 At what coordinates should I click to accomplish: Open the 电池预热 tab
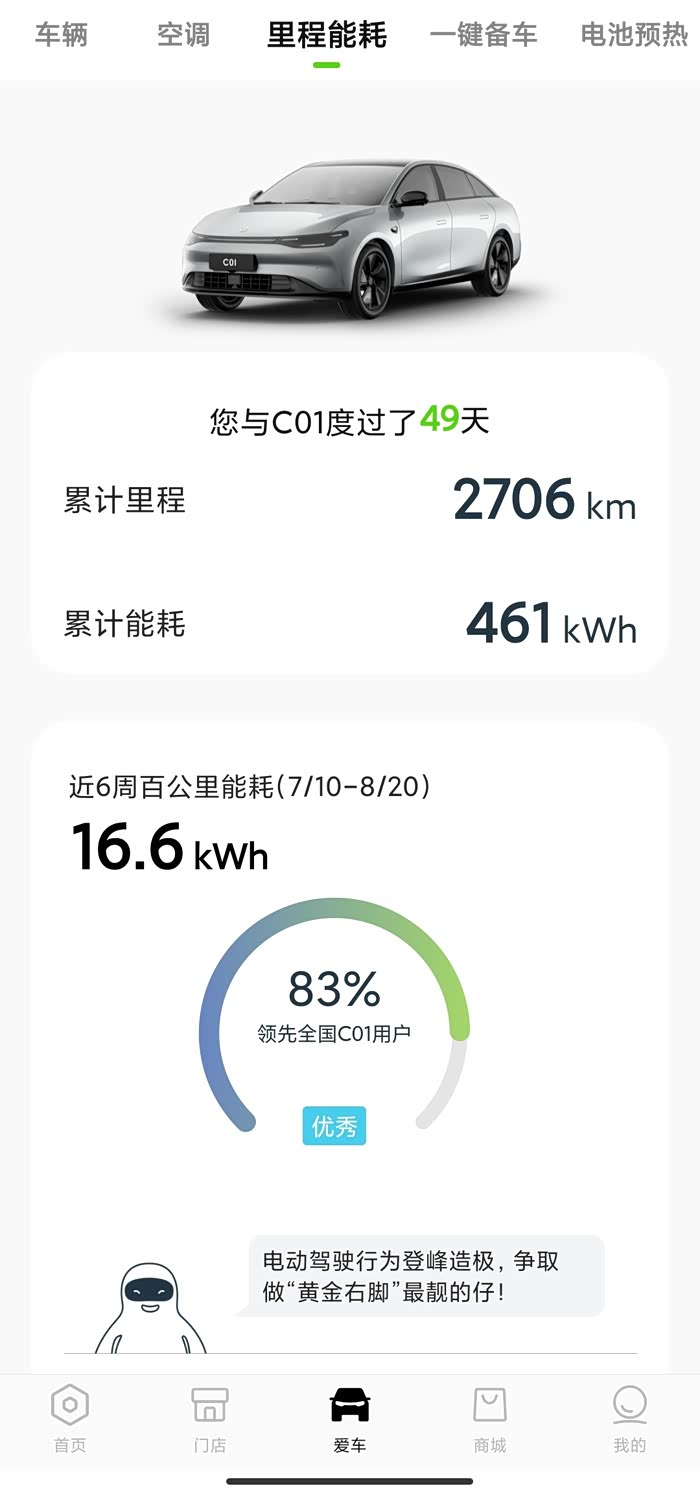tap(634, 35)
